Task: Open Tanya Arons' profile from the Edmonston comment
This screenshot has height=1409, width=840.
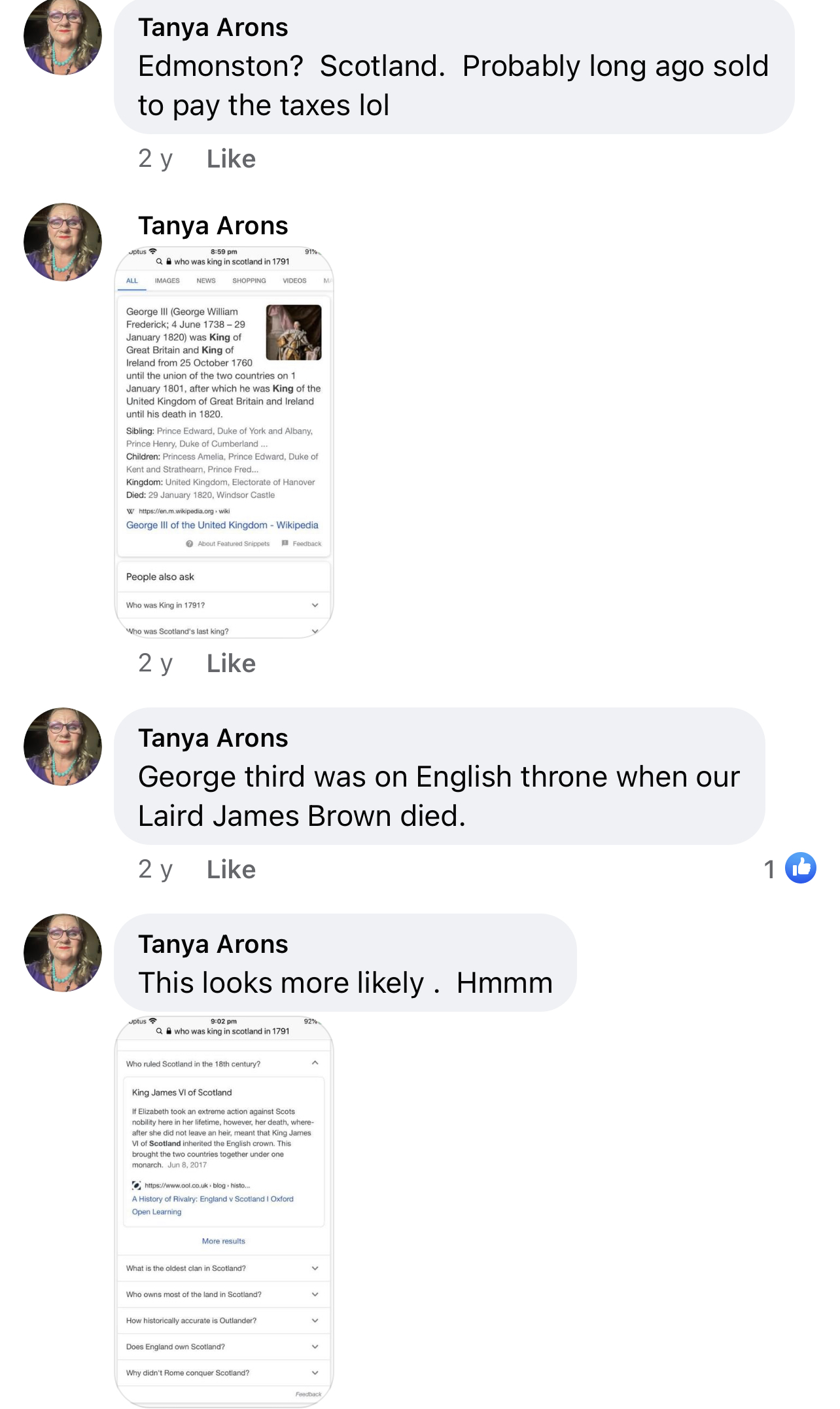Action: [x=213, y=28]
